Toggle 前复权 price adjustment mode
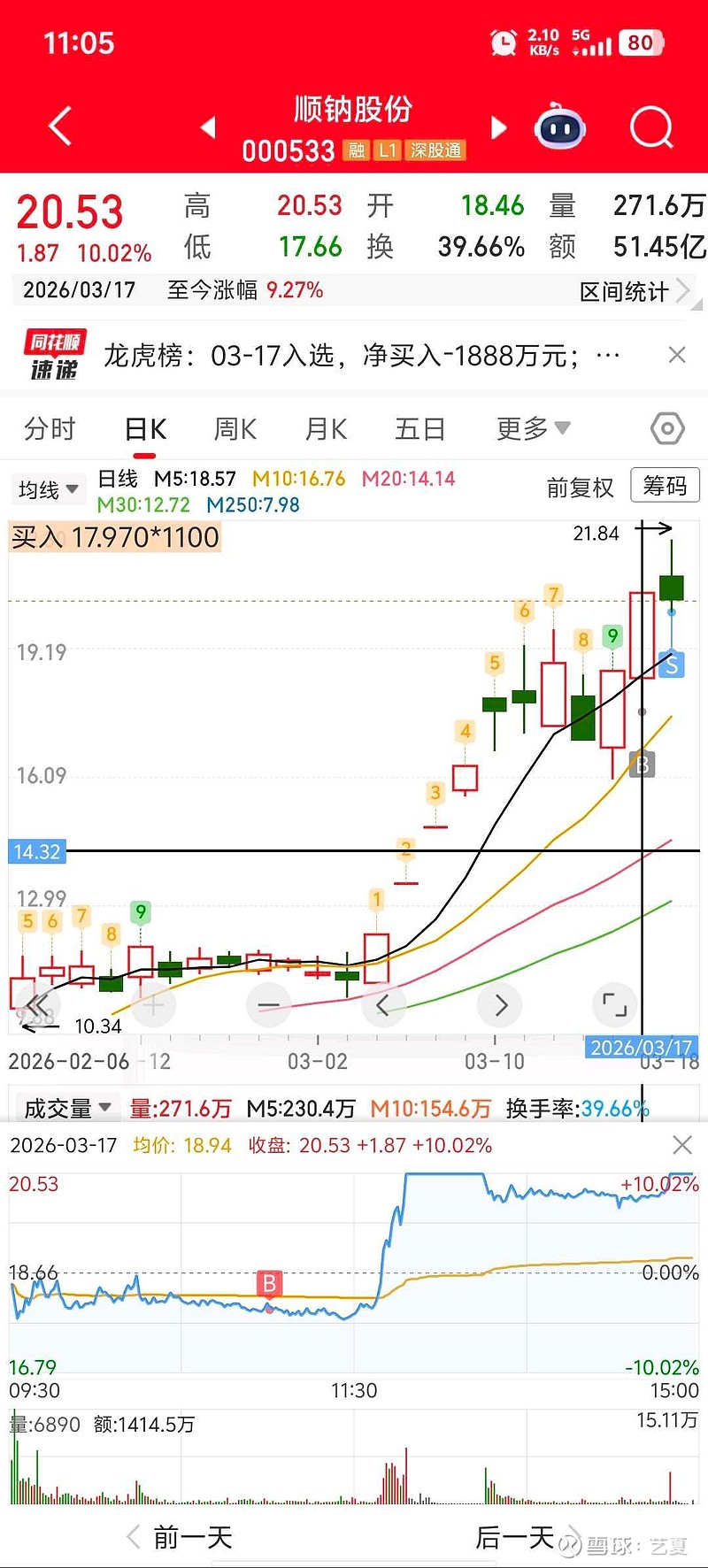This screenshot has height=1568, width=708. pyautogui.click(x=581, y=488)
